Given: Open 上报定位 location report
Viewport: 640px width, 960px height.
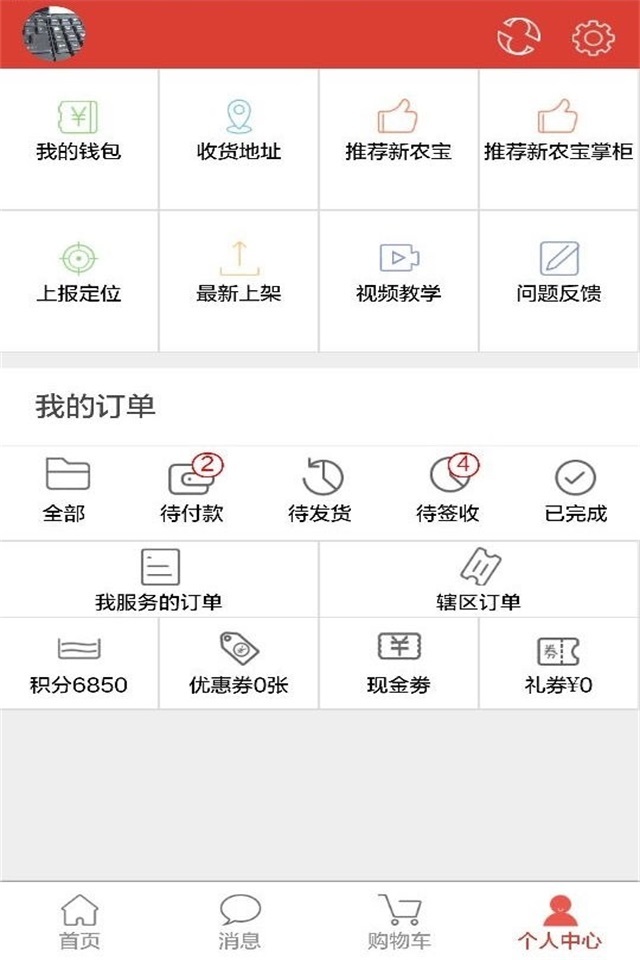Looking at the screenshot, I should tap(78, 274).
